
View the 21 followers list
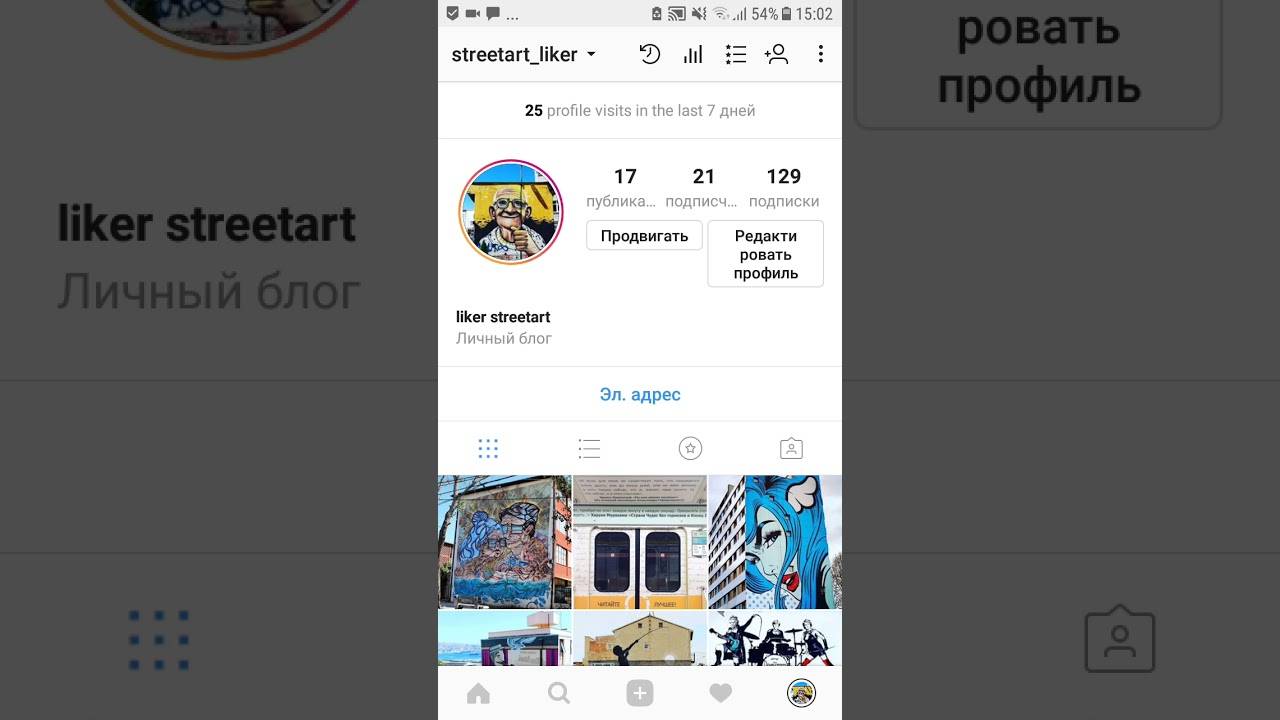pos(703,187)
